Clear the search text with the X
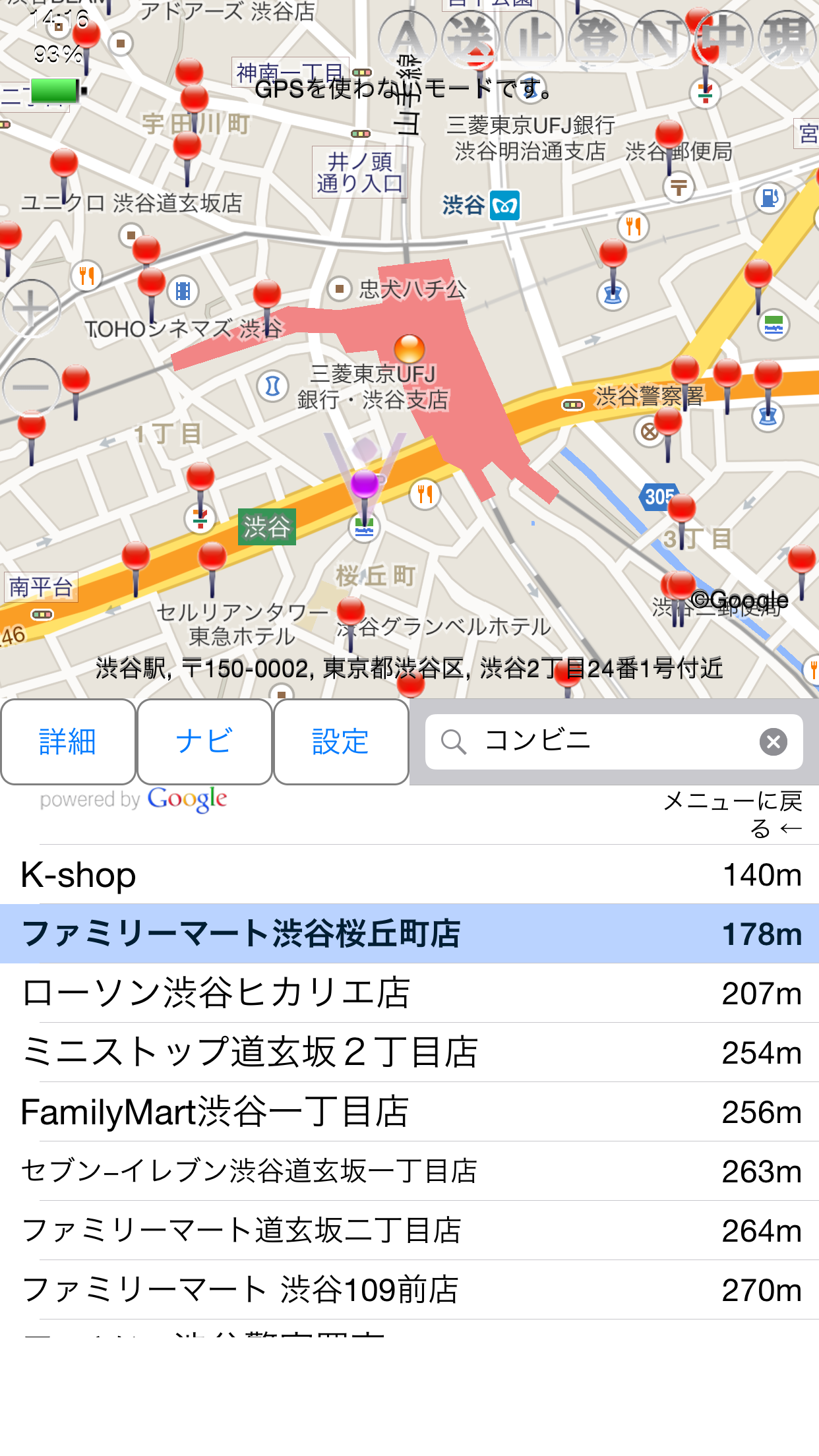Viewport: 819px width, 1456px height. [x=773, y=742]
